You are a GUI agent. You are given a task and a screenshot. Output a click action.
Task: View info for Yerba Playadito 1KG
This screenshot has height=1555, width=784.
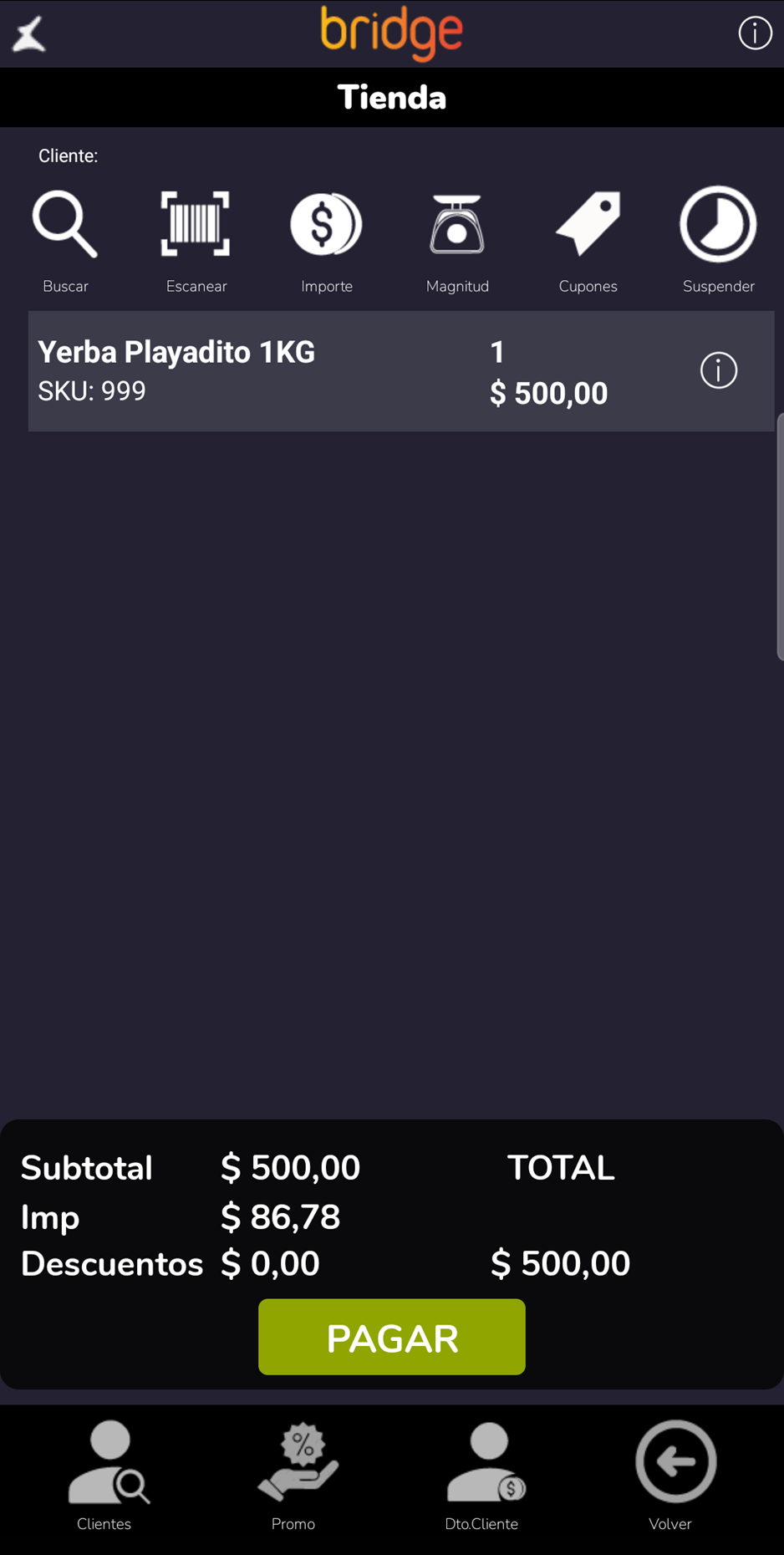pos(719,370)
